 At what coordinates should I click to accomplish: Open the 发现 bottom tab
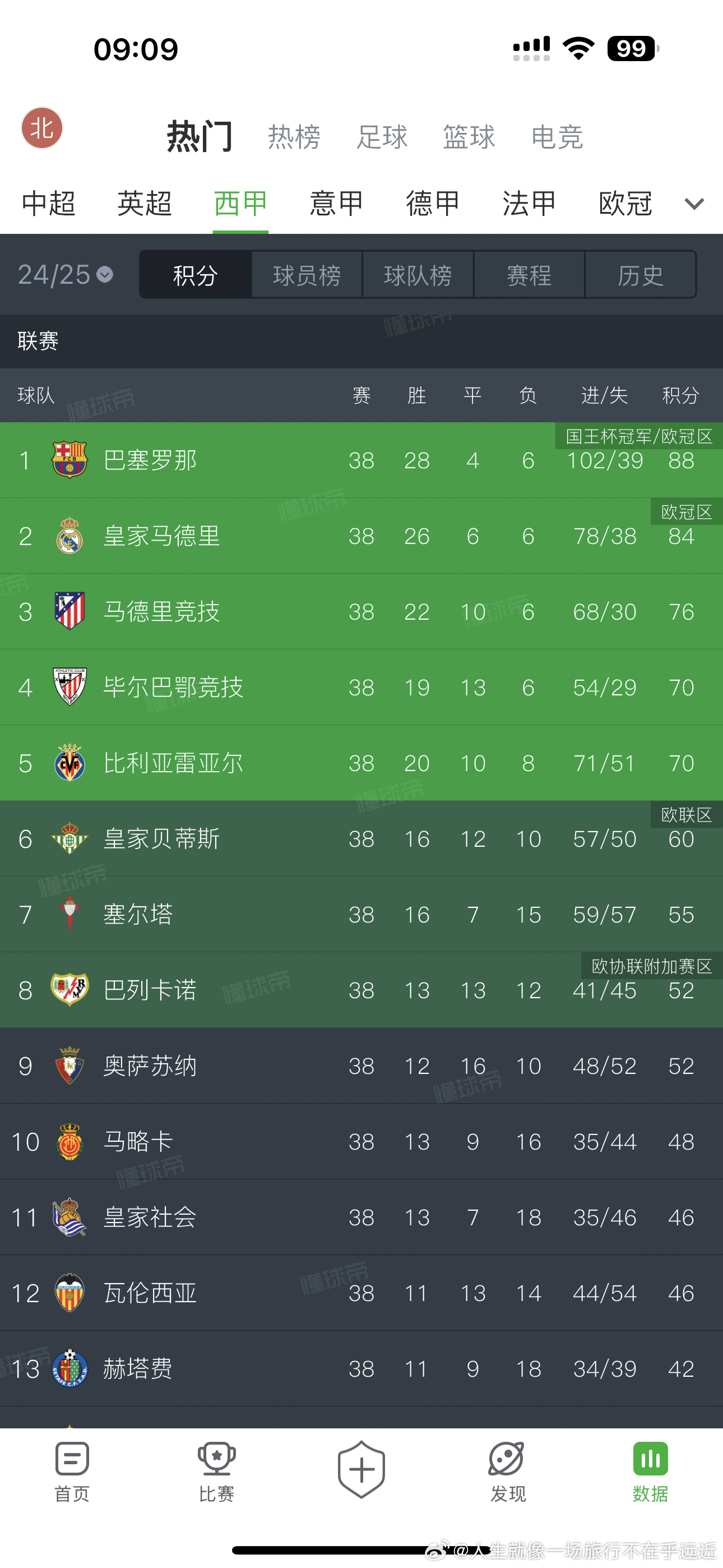(x=507, y=1470)
